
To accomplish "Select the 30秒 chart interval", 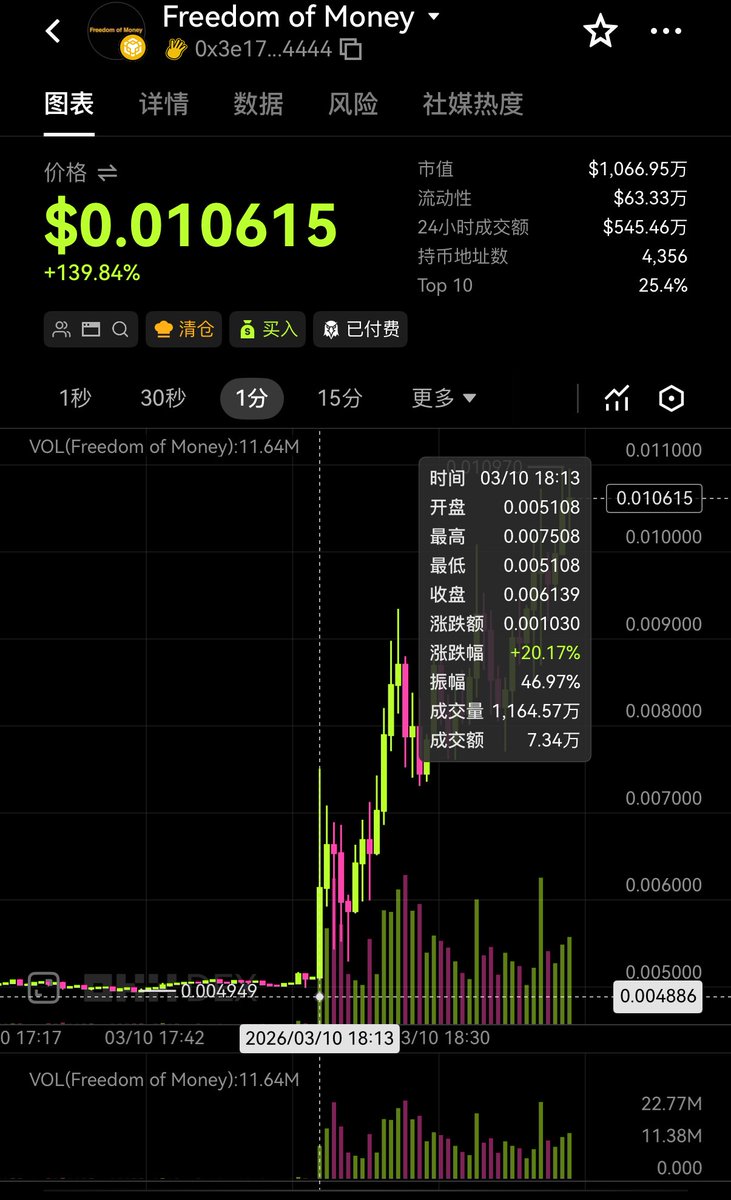I will coord(163,398).
